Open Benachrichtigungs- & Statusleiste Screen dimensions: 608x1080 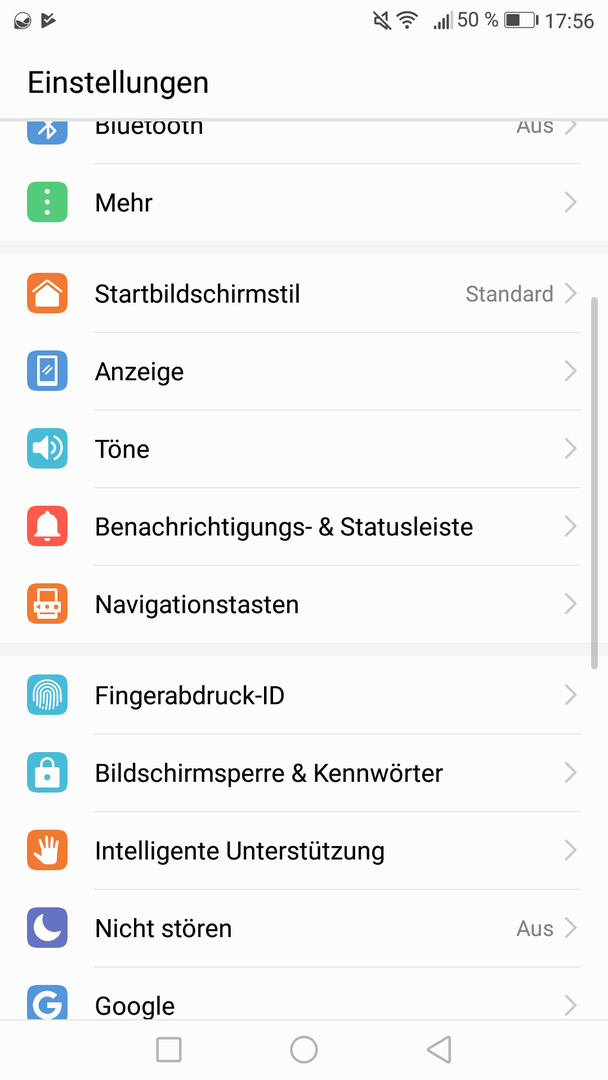coord(304,527)
